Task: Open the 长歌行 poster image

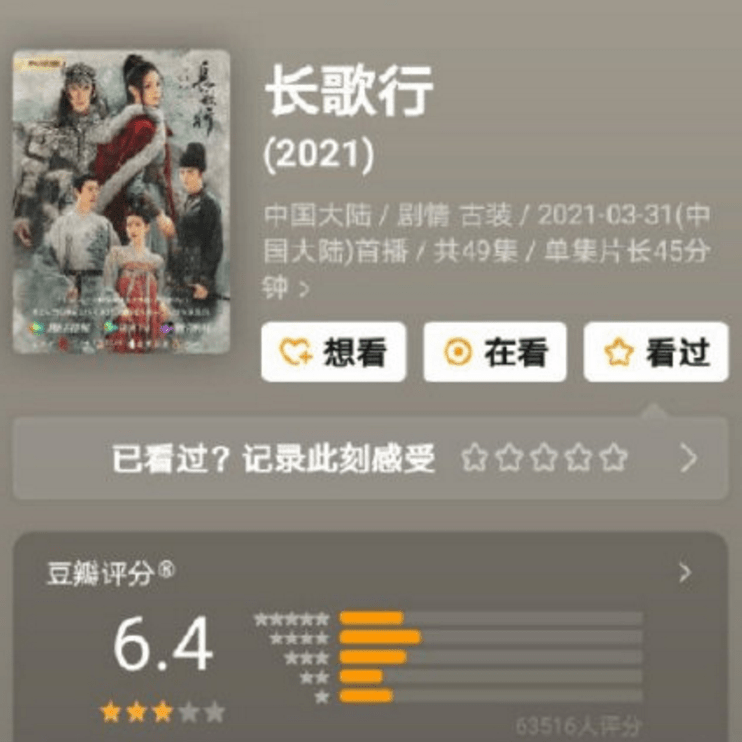Action: 121,201
